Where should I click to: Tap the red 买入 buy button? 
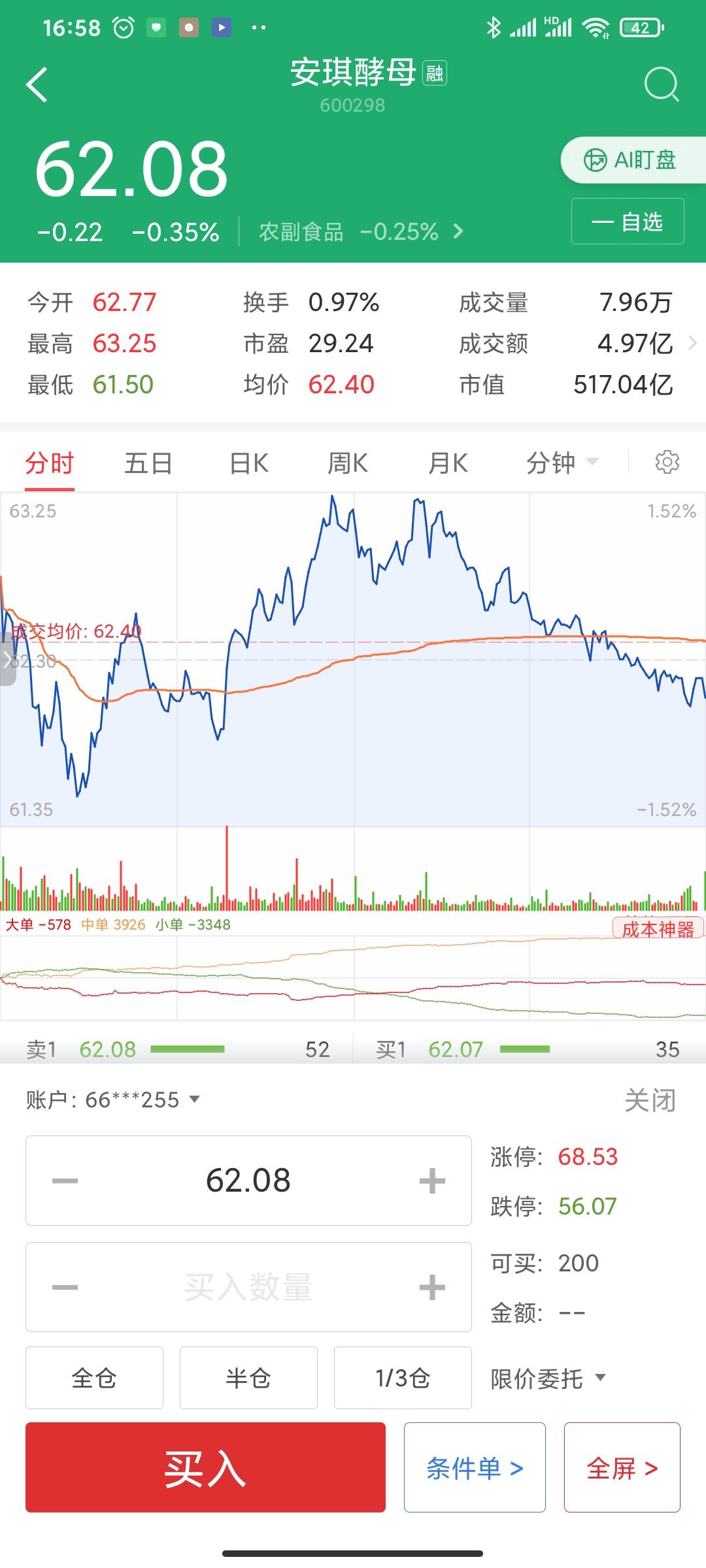coord(205,1467)
